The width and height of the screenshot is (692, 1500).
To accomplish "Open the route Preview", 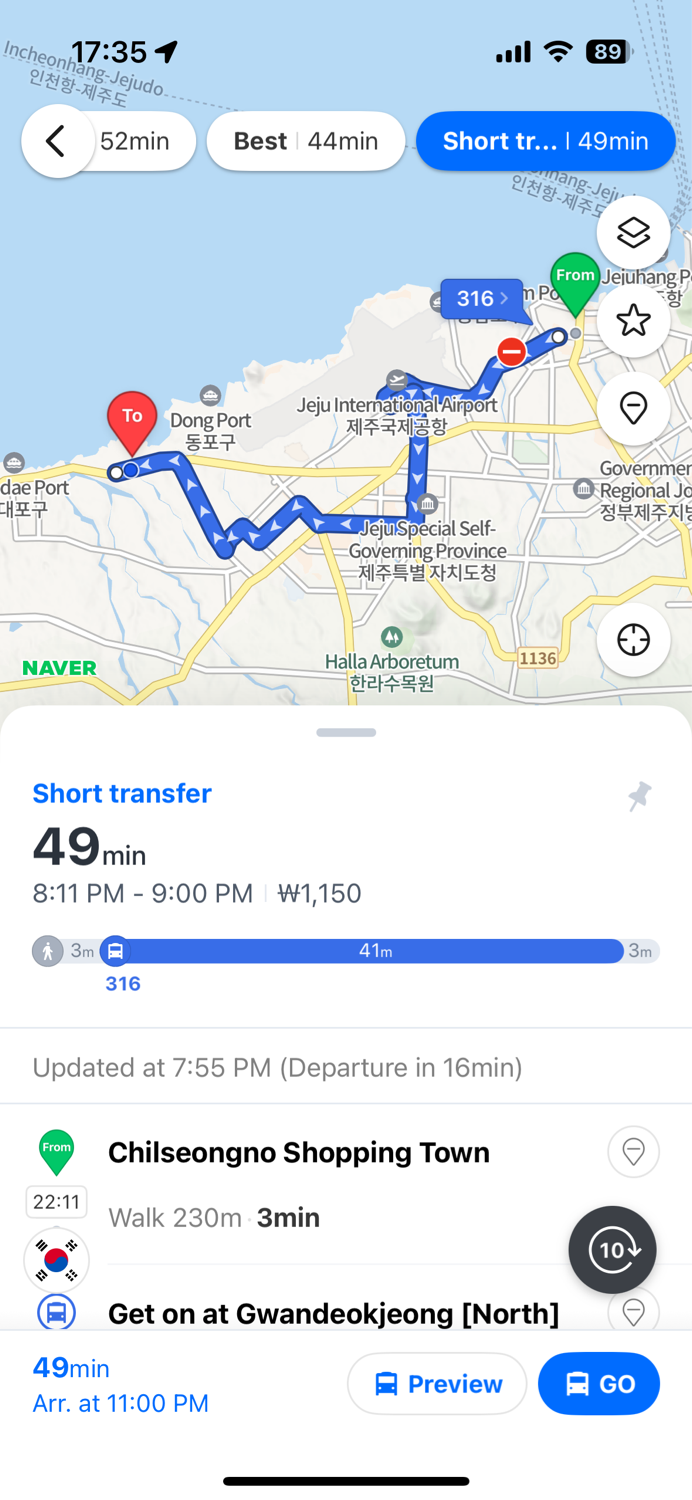I will coord(437,1384).
